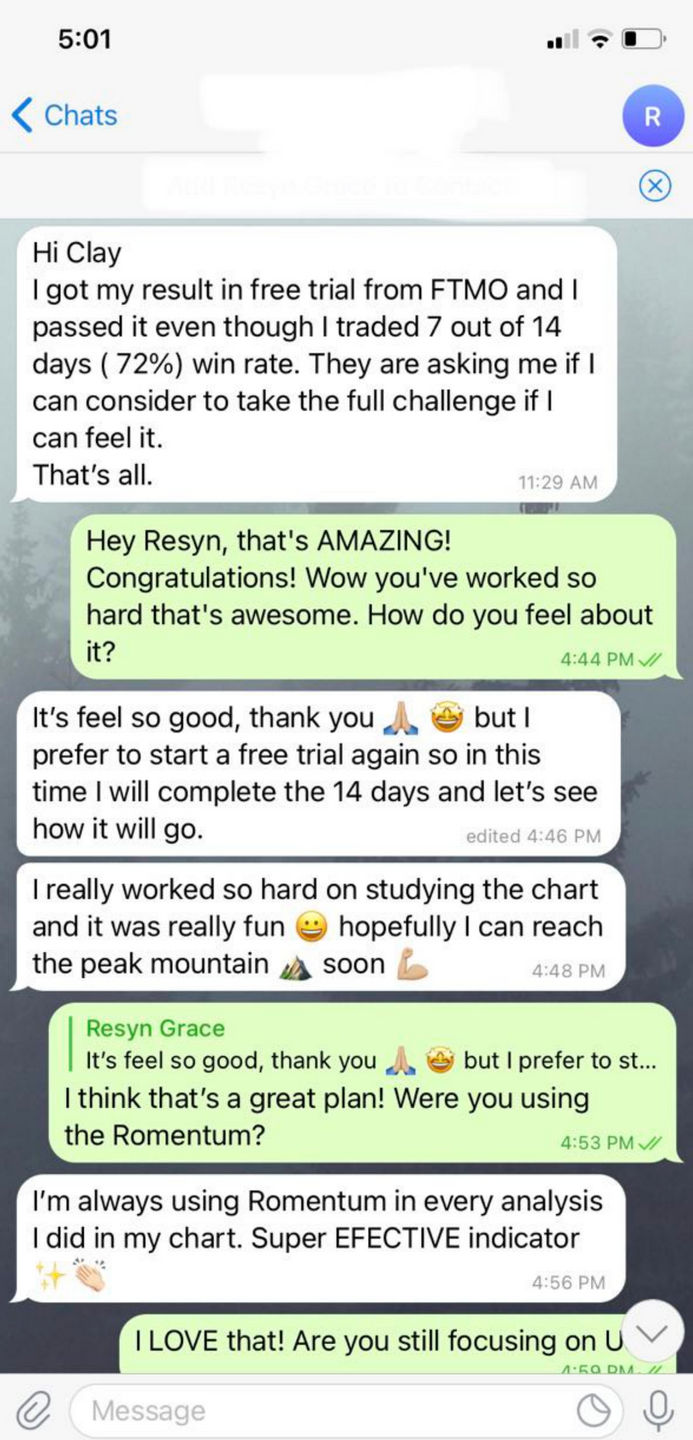
Task: Record a voice message with microphone
Action: [657, 1410]
